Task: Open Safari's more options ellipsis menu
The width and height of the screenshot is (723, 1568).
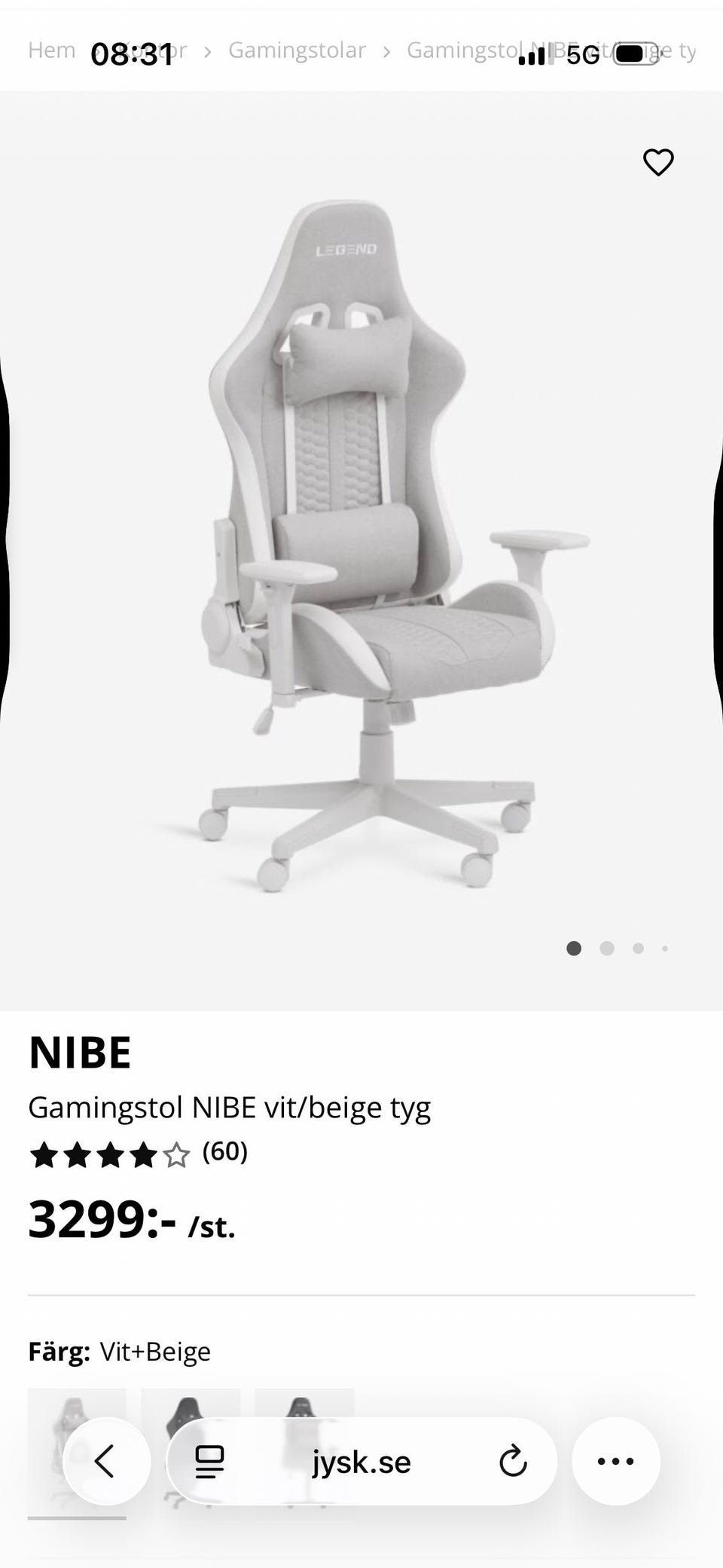Action: 616,1461
